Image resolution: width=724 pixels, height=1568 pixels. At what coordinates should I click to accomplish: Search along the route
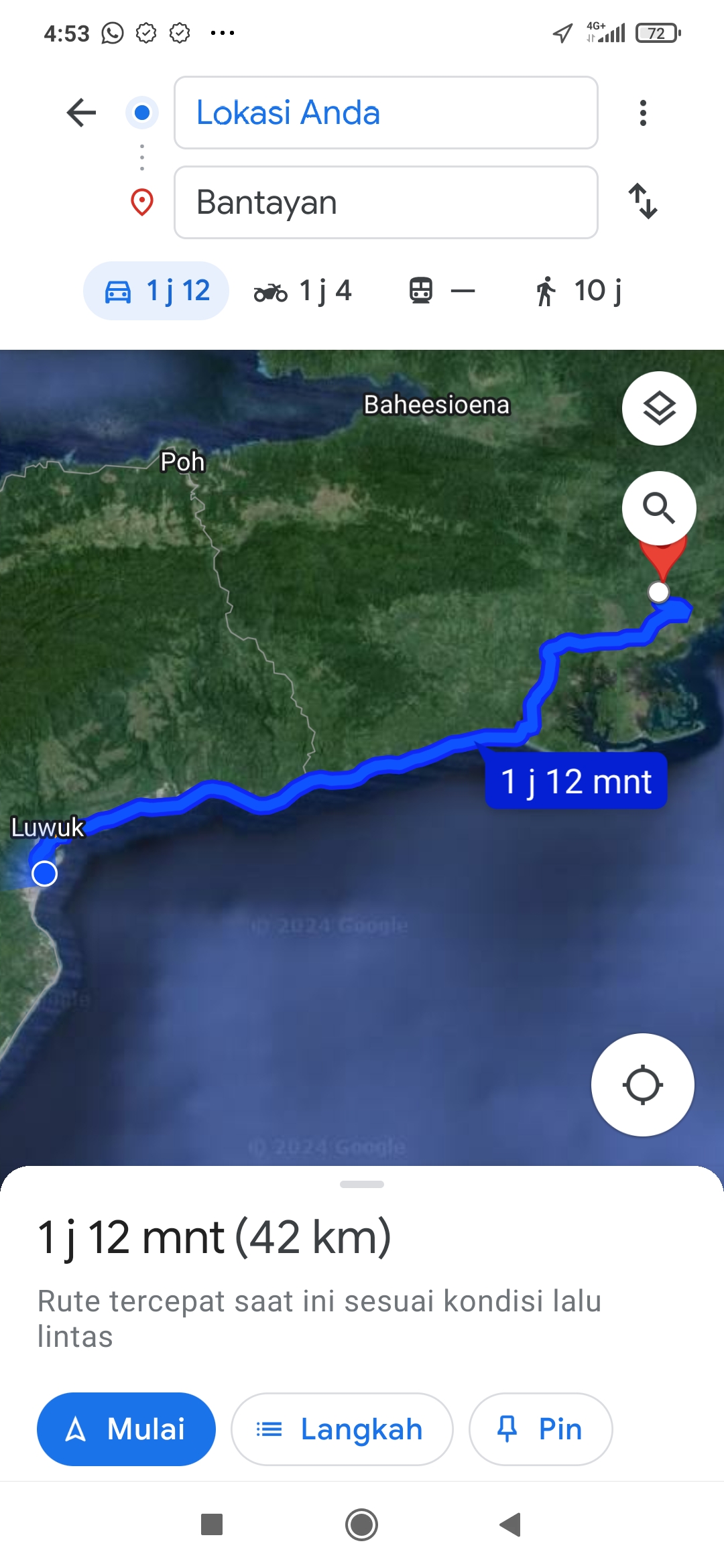point(659,508)
